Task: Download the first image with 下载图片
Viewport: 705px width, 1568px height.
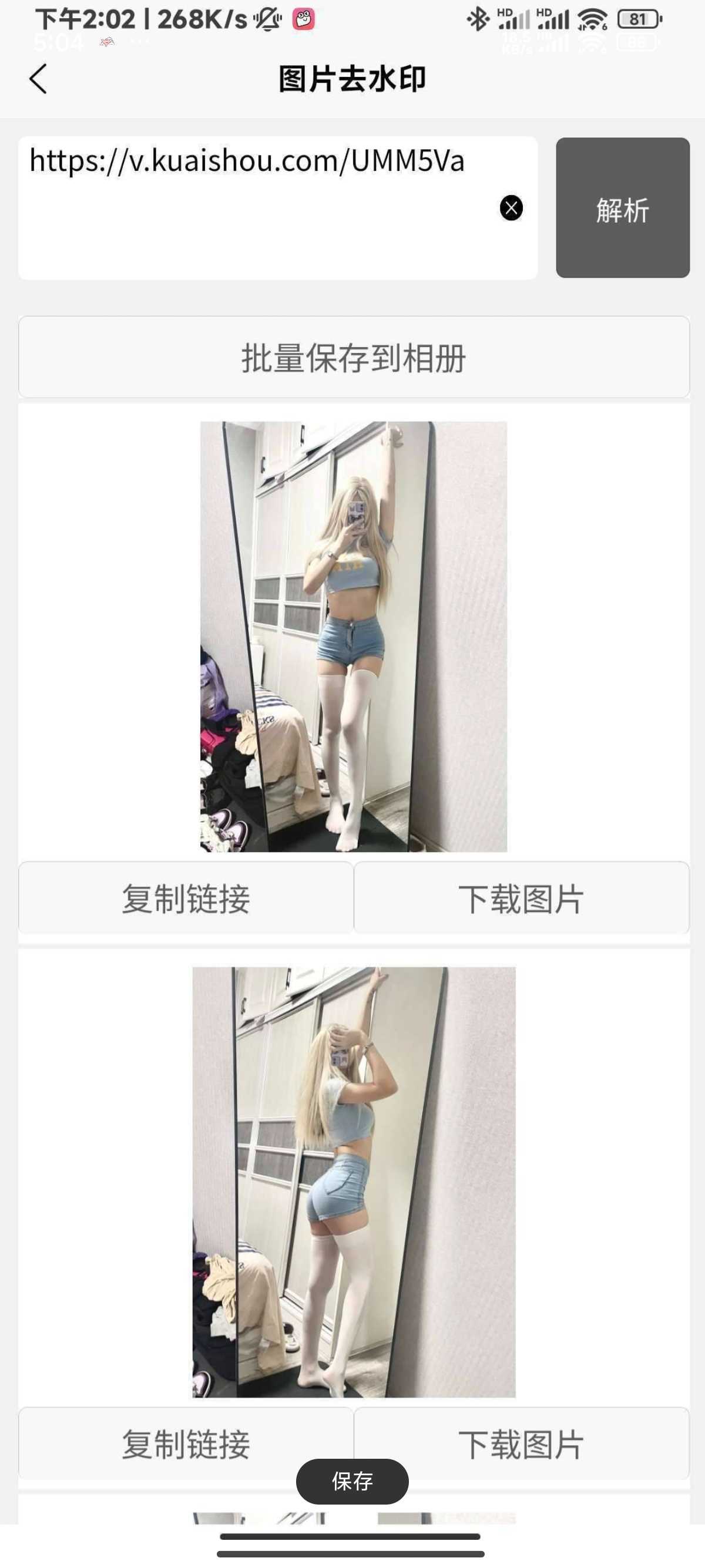Action: coord(521,898)
